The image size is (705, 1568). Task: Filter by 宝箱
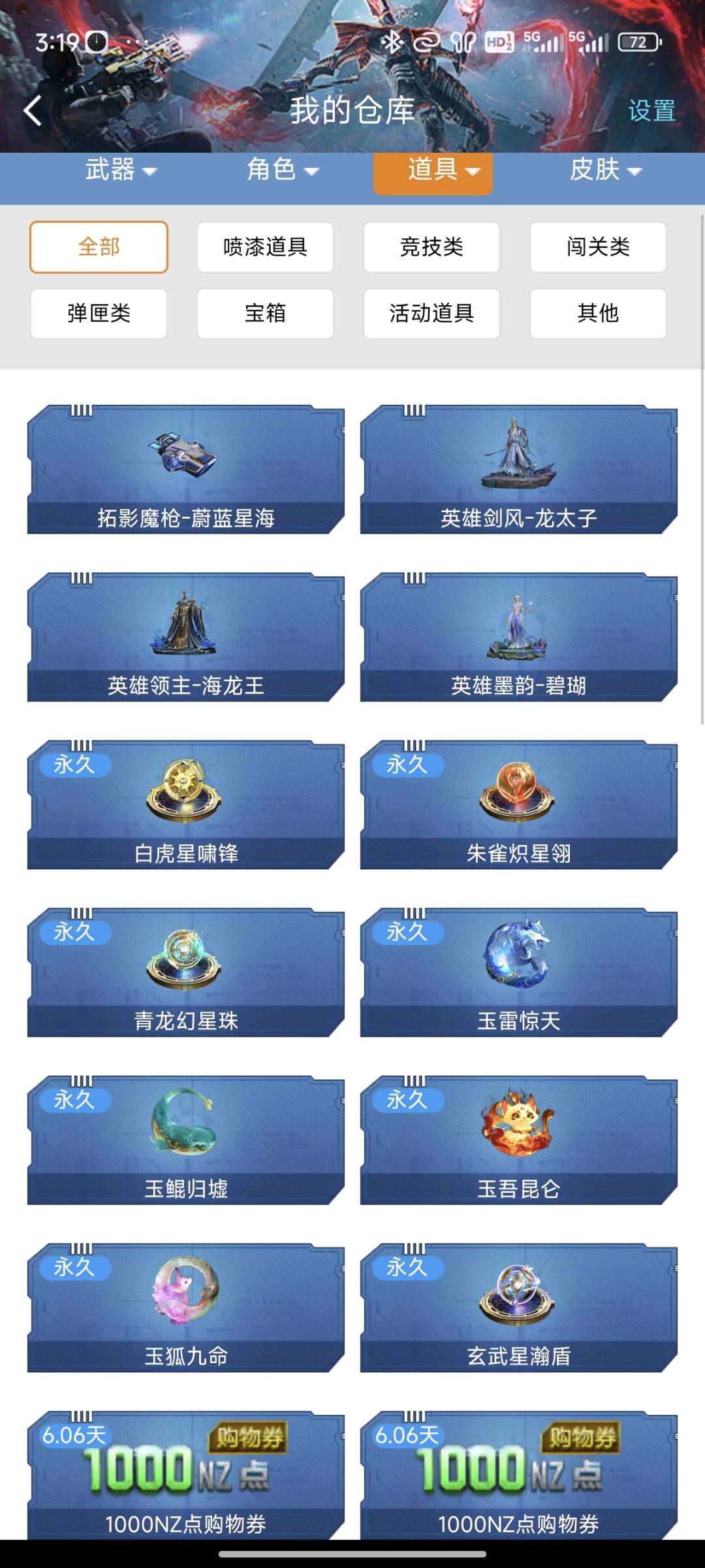265,314
